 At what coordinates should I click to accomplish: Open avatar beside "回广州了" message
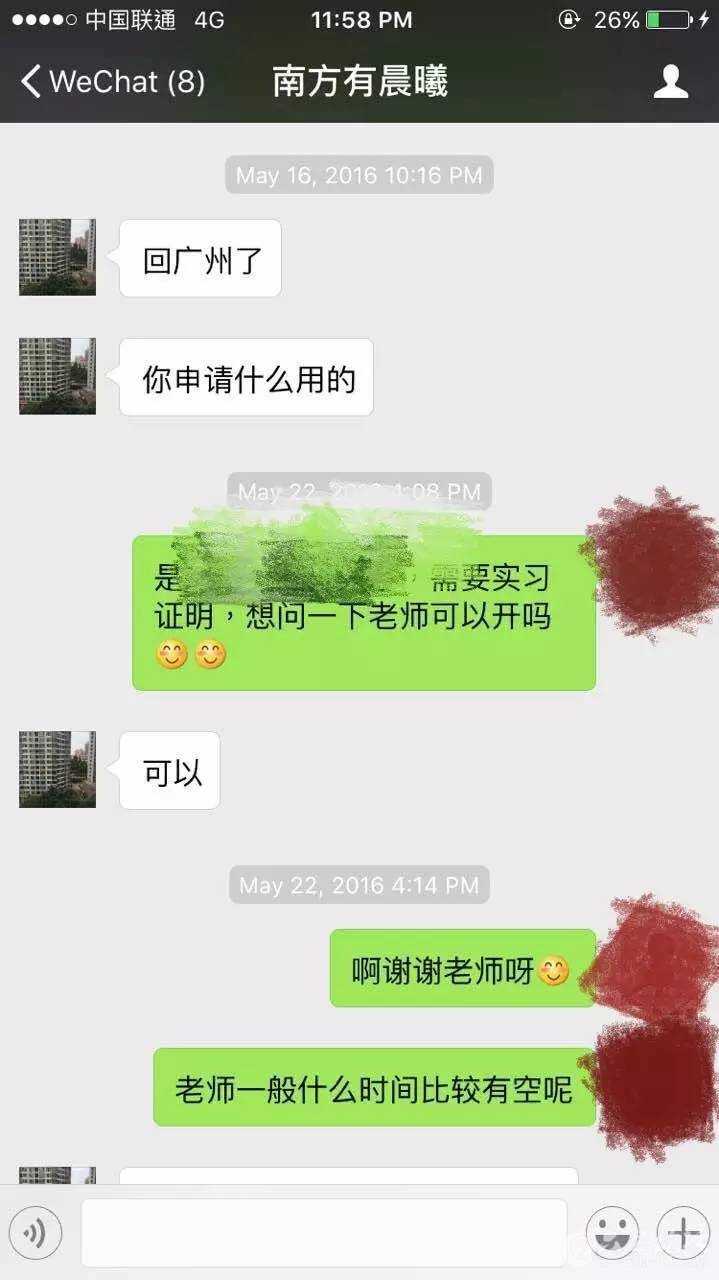pyautogui.click(x=57, y=257)
